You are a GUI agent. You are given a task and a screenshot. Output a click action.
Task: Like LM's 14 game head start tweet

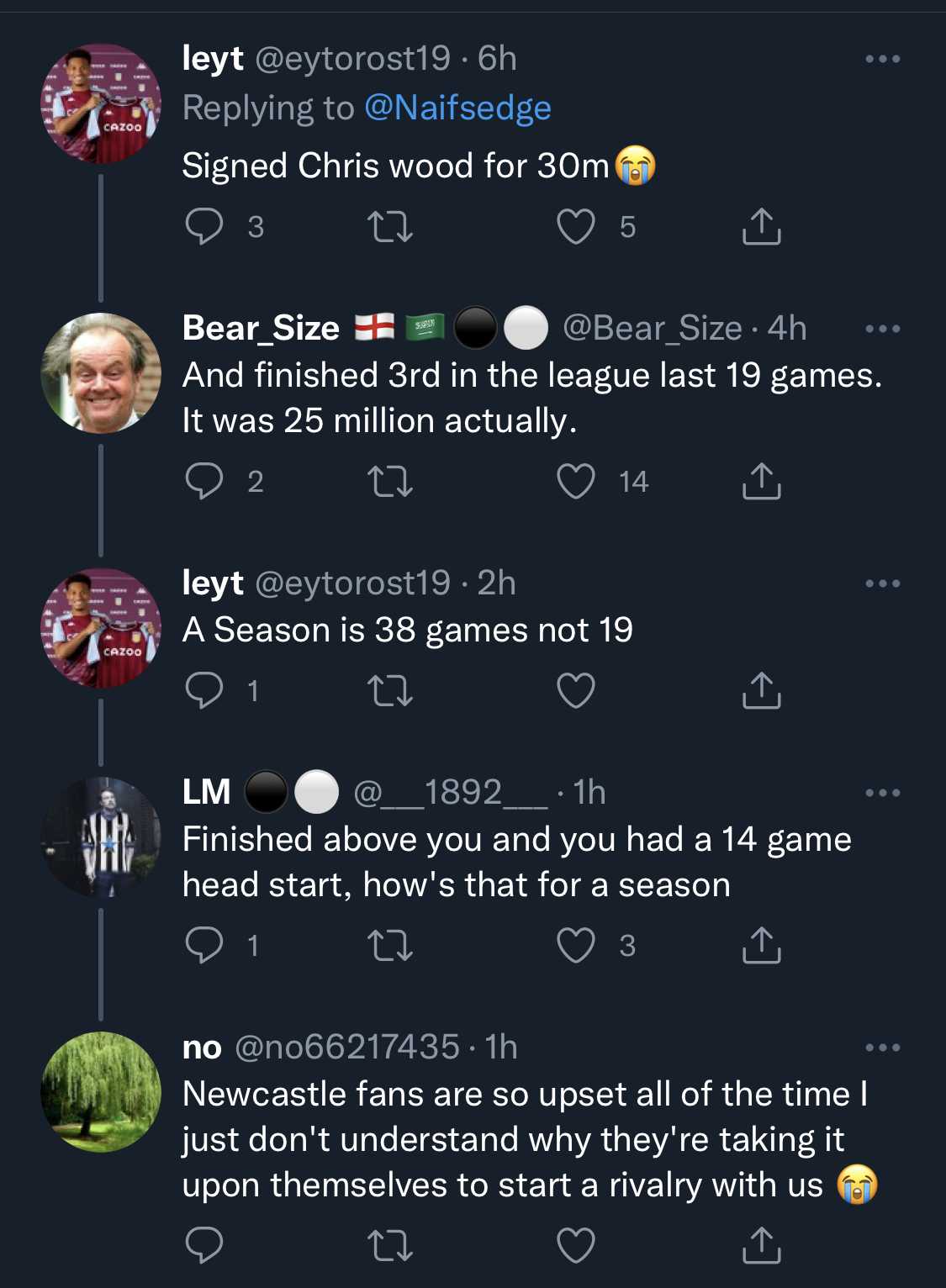pyautogui.click(x=576, y=946)
